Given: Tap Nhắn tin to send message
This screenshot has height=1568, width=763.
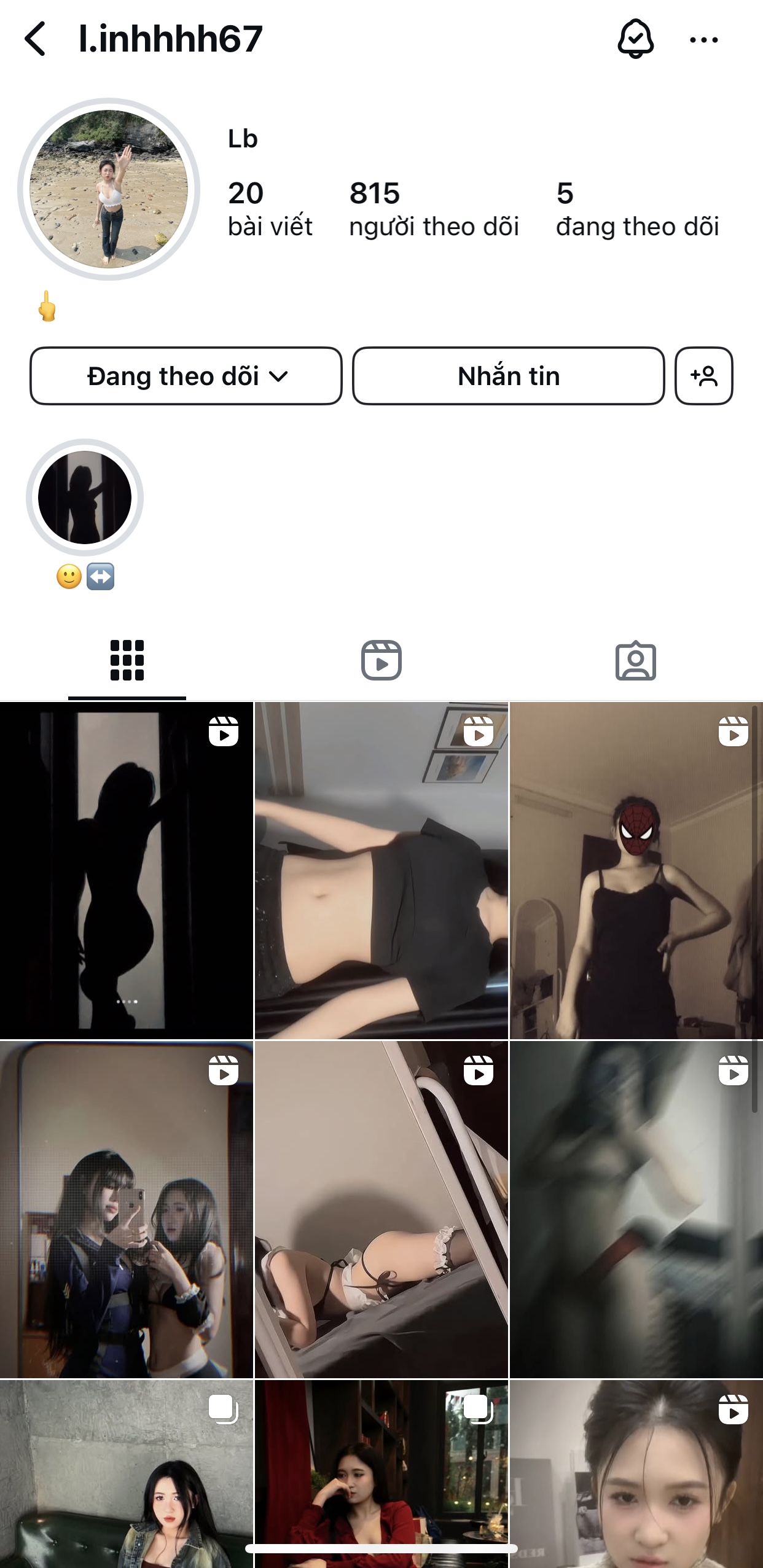Looking at the screenshot, I should click(x=508, y=376).
